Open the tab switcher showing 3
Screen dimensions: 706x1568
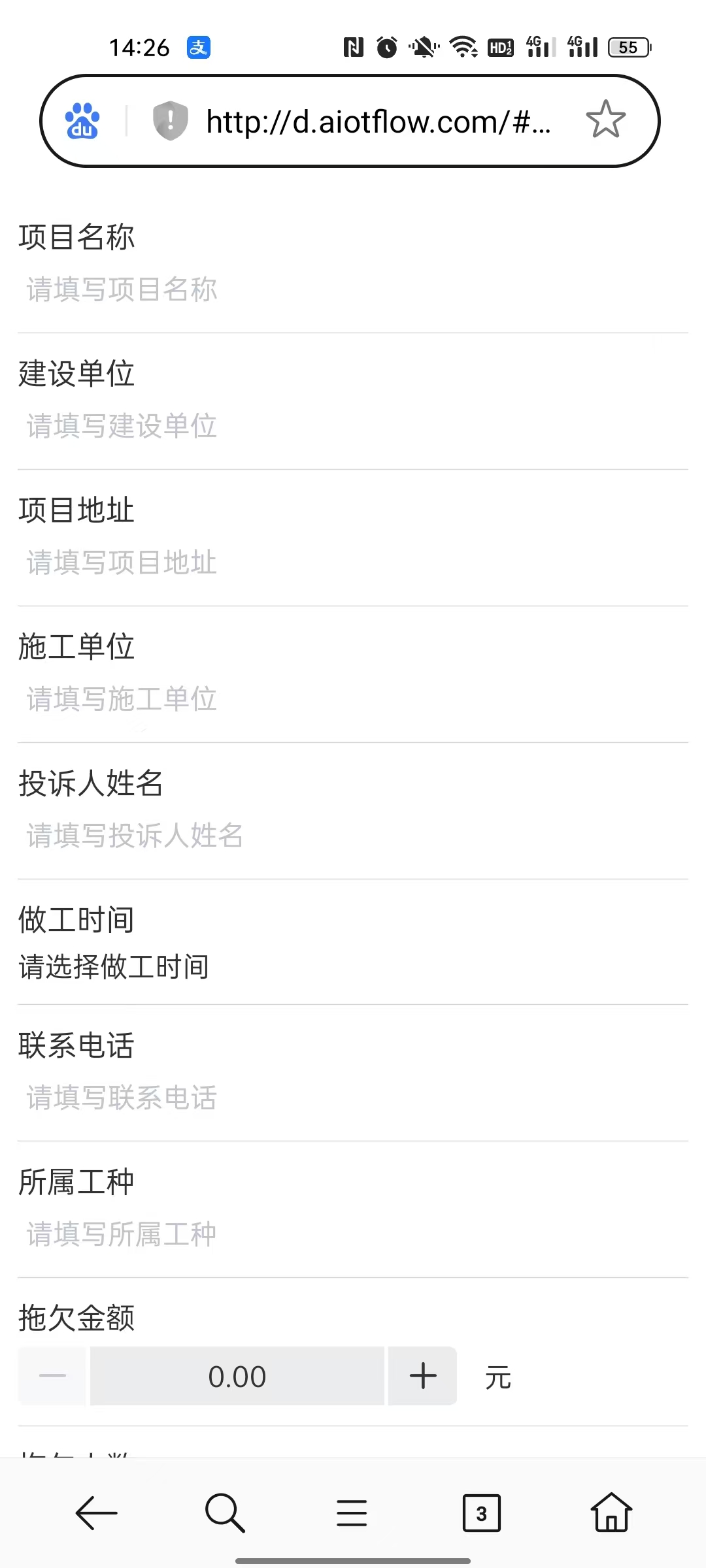482,1512
